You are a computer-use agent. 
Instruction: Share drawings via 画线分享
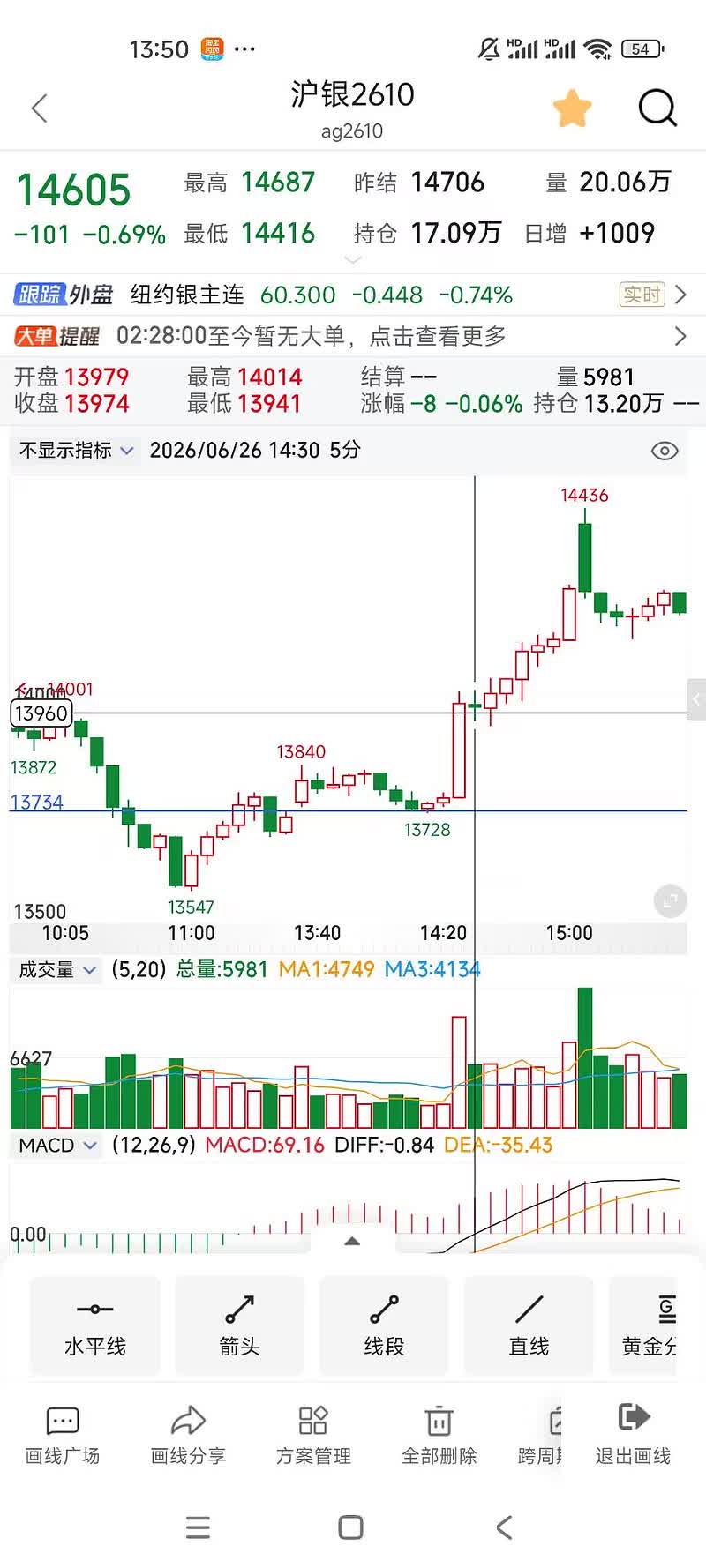coord(188,1436)
